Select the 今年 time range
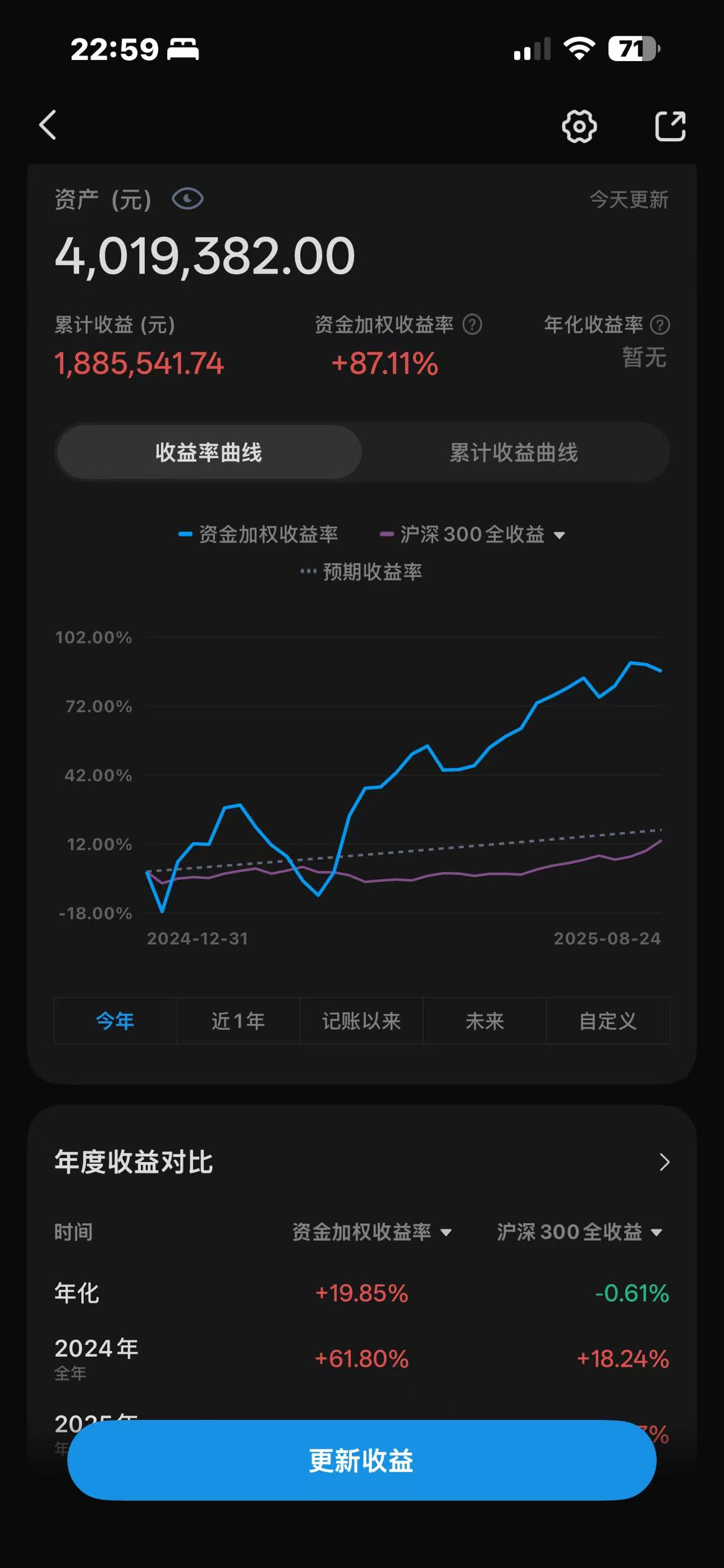Screen dimensions: 724x1568 click(x=116, y=1021)
